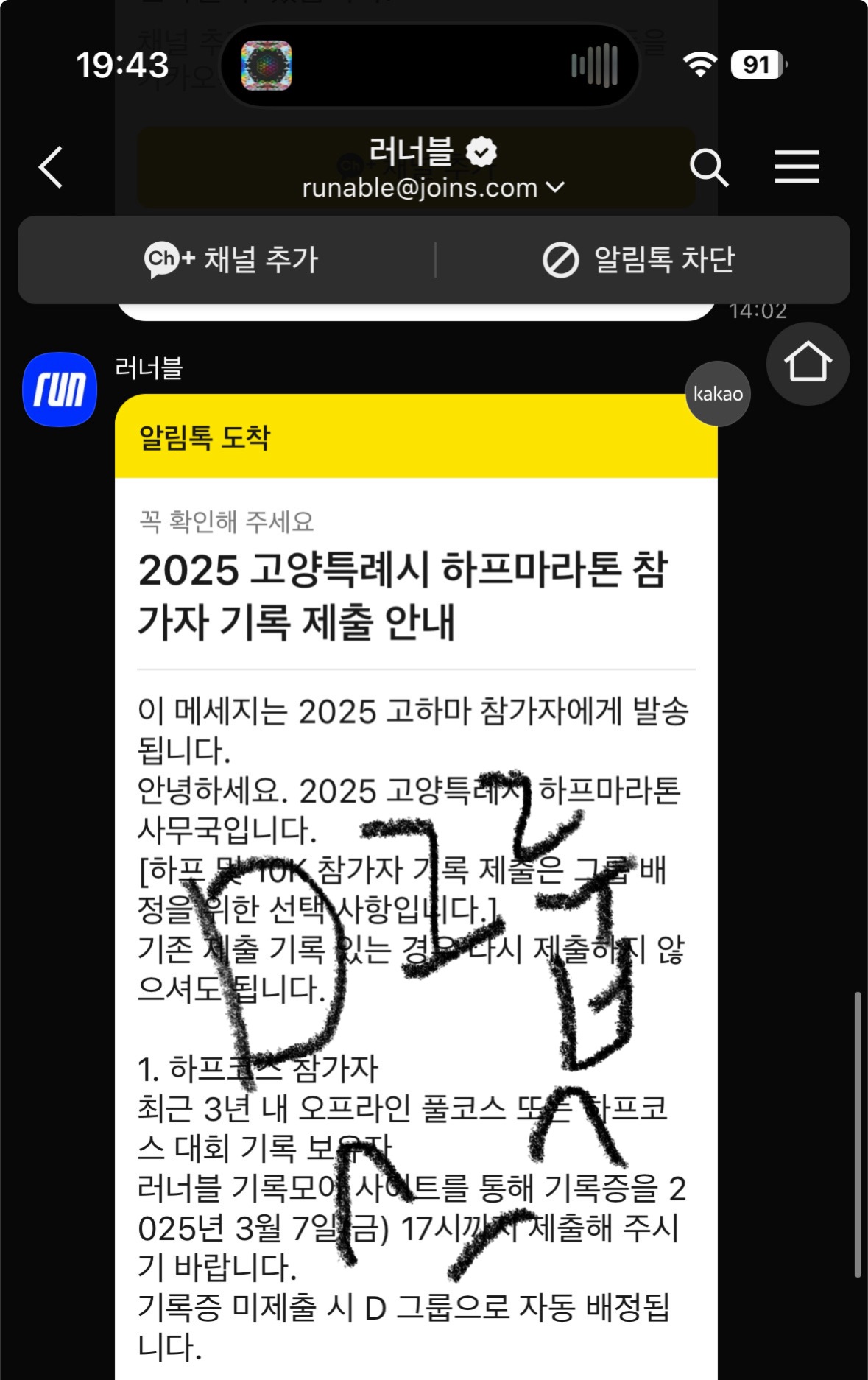Search within the 러너블 chat
Viewport: 868px width, 1380px height.
point(709,168)
